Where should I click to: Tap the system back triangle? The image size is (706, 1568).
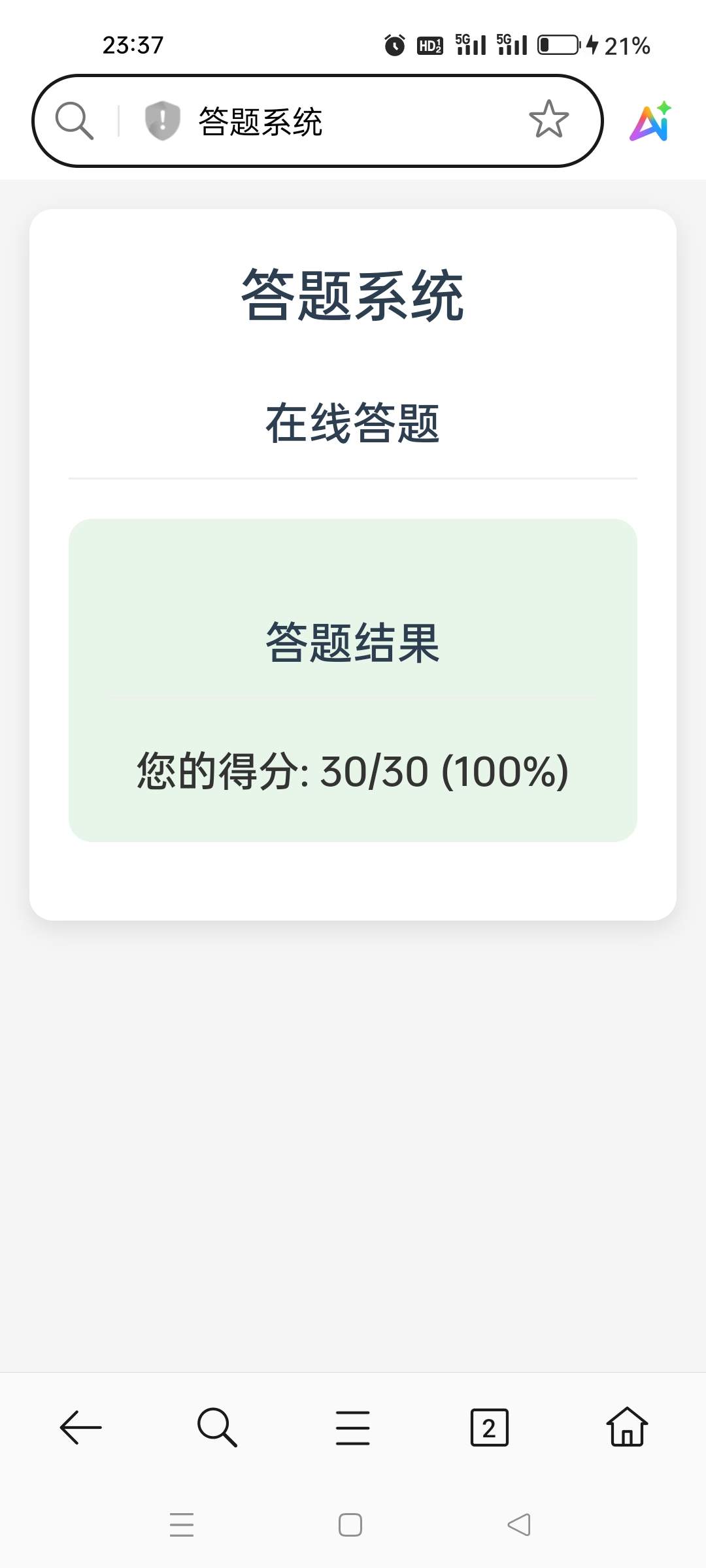point(519,1525)
